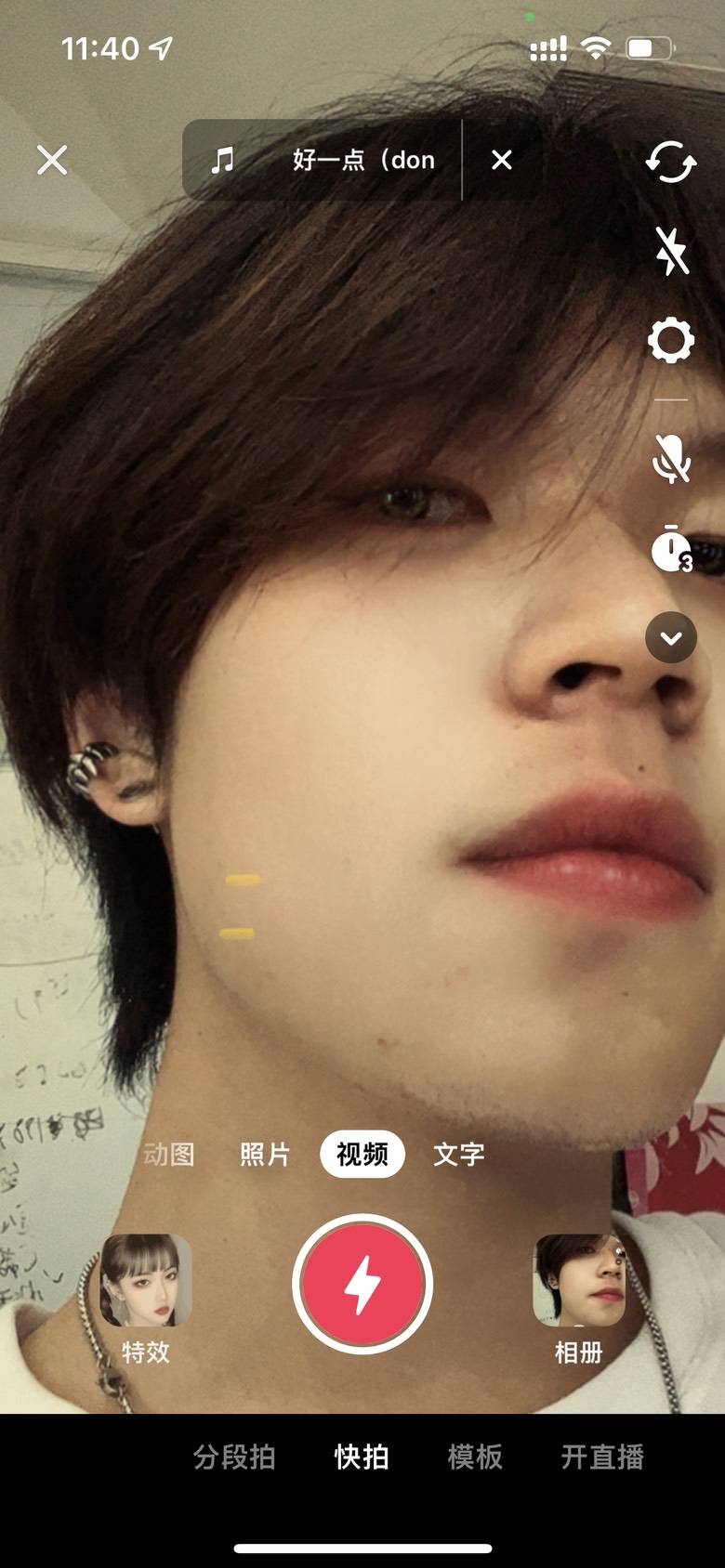Flip the camera
The height and width of the screenshot is (1568, 725).
coord(670,163)
